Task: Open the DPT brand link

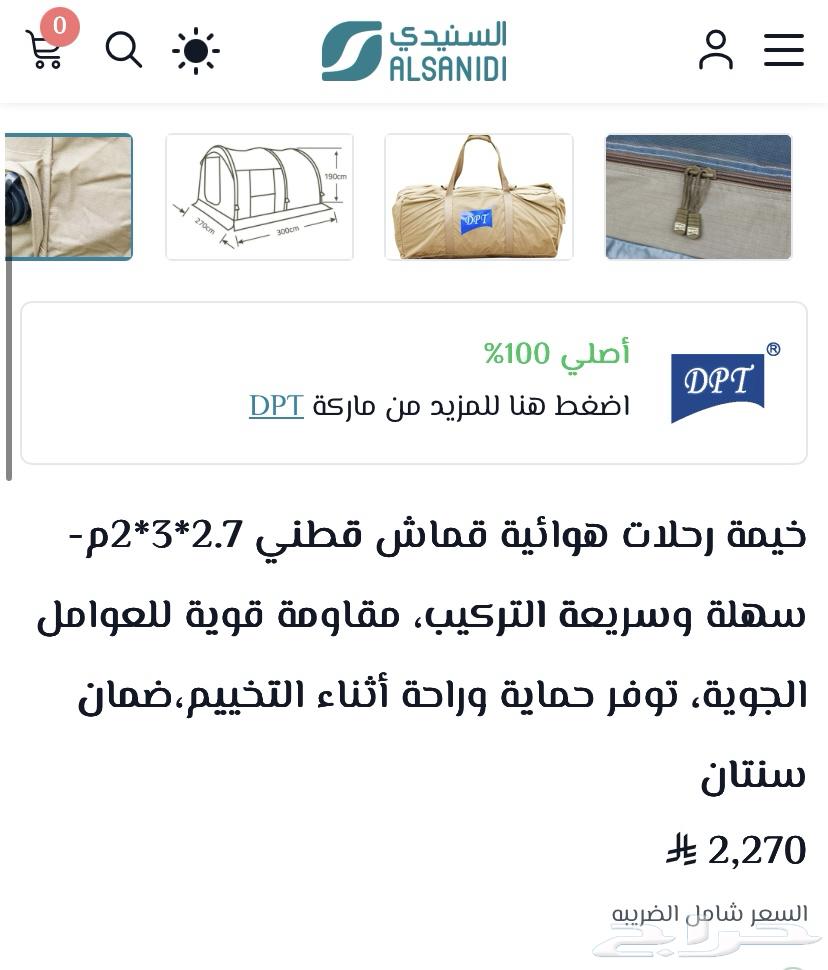Action: (x=275, y=406)
